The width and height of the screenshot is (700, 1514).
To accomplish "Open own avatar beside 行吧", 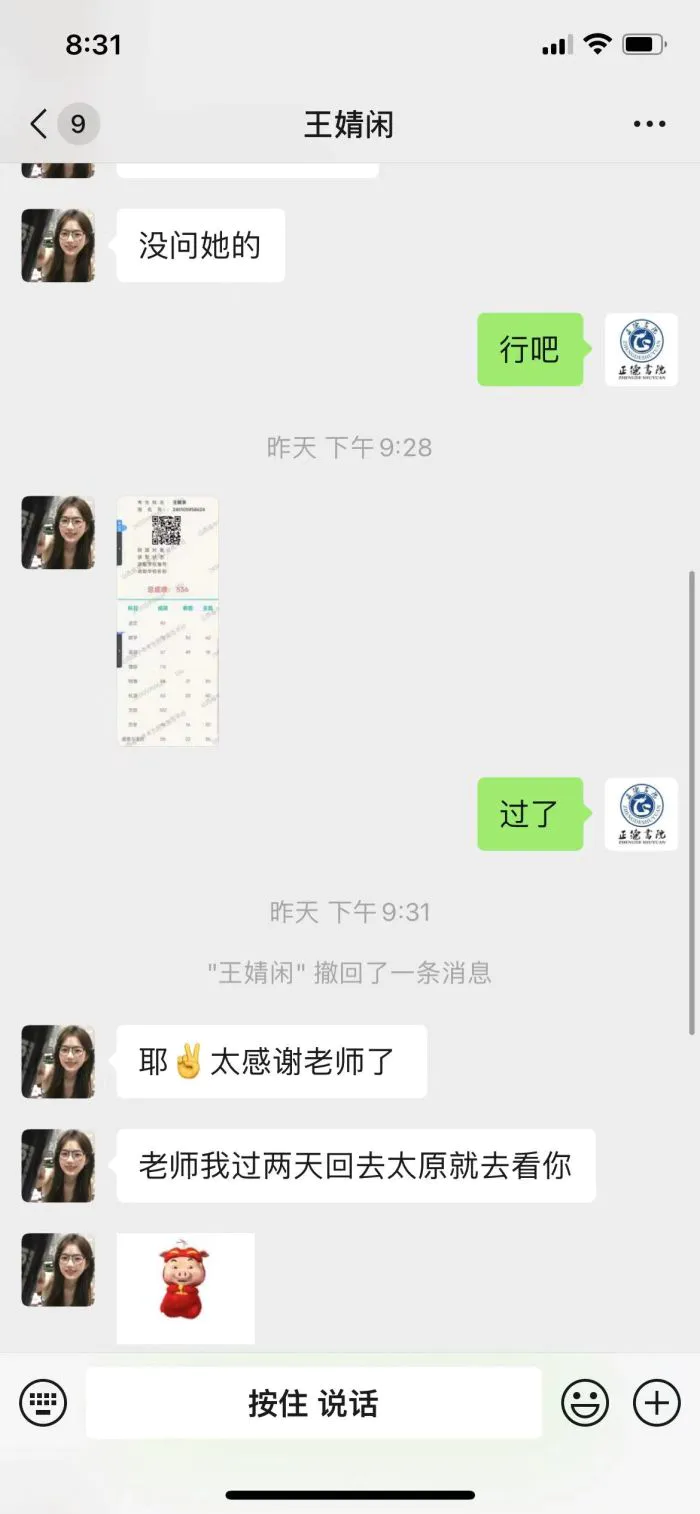I will (x=641, y=350).
